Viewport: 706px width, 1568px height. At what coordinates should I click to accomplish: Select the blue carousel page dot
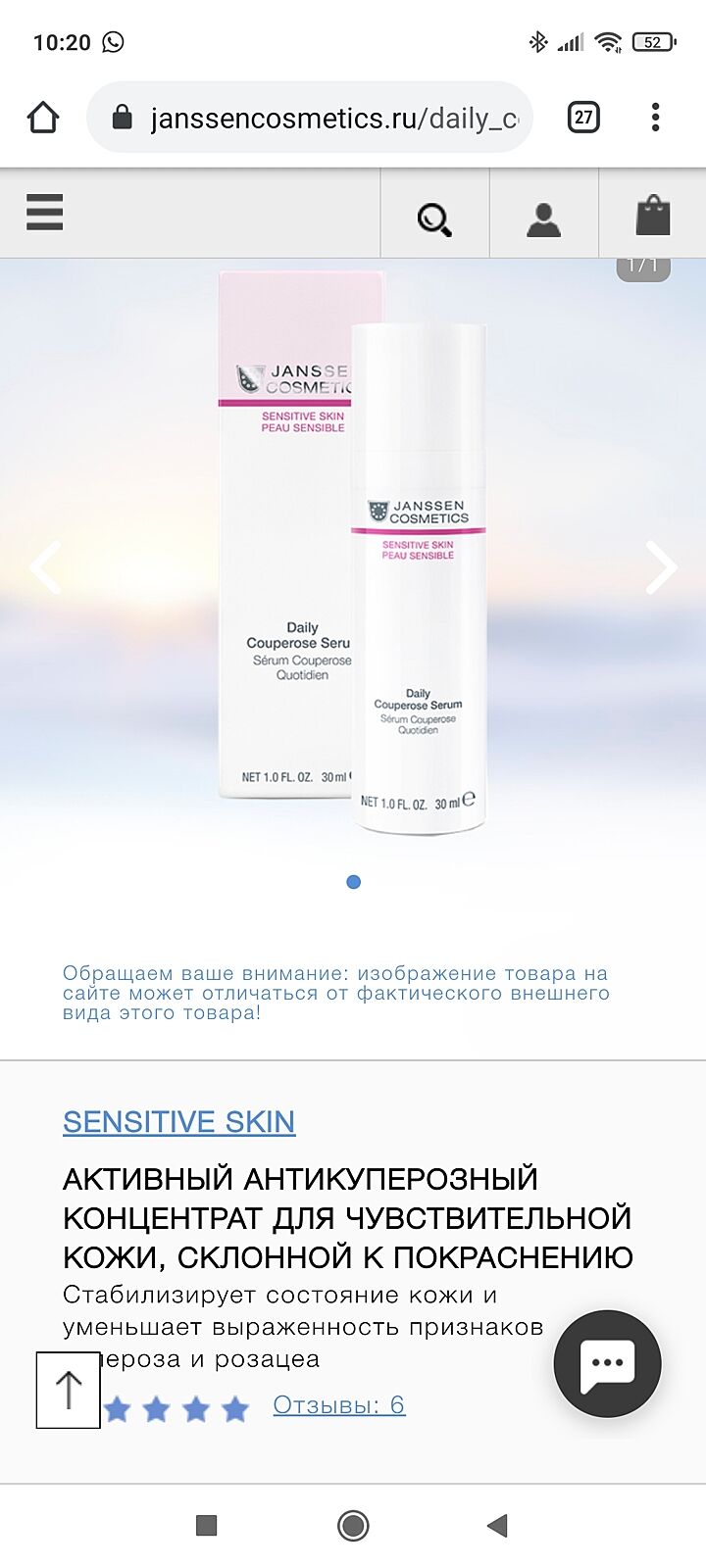click(354, 882)
